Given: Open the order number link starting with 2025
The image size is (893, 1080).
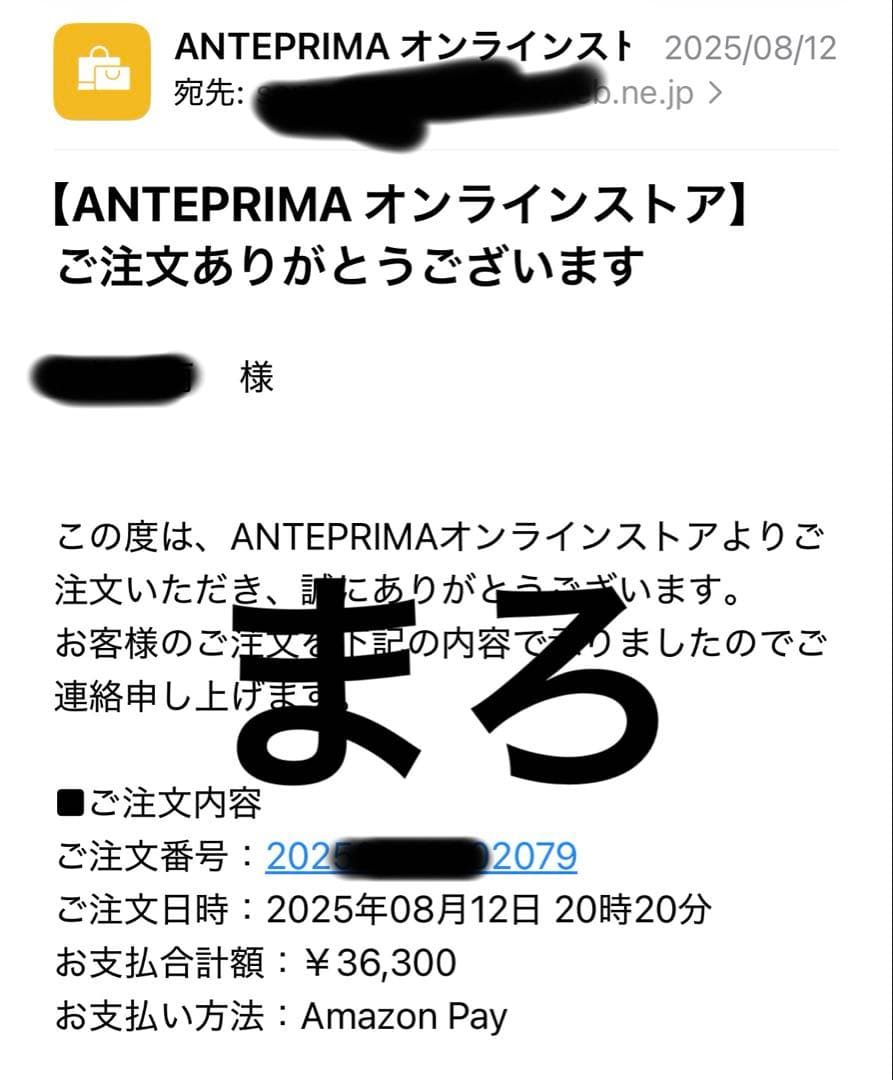Looking at the screenshot, I should click(x=420, y=857).
